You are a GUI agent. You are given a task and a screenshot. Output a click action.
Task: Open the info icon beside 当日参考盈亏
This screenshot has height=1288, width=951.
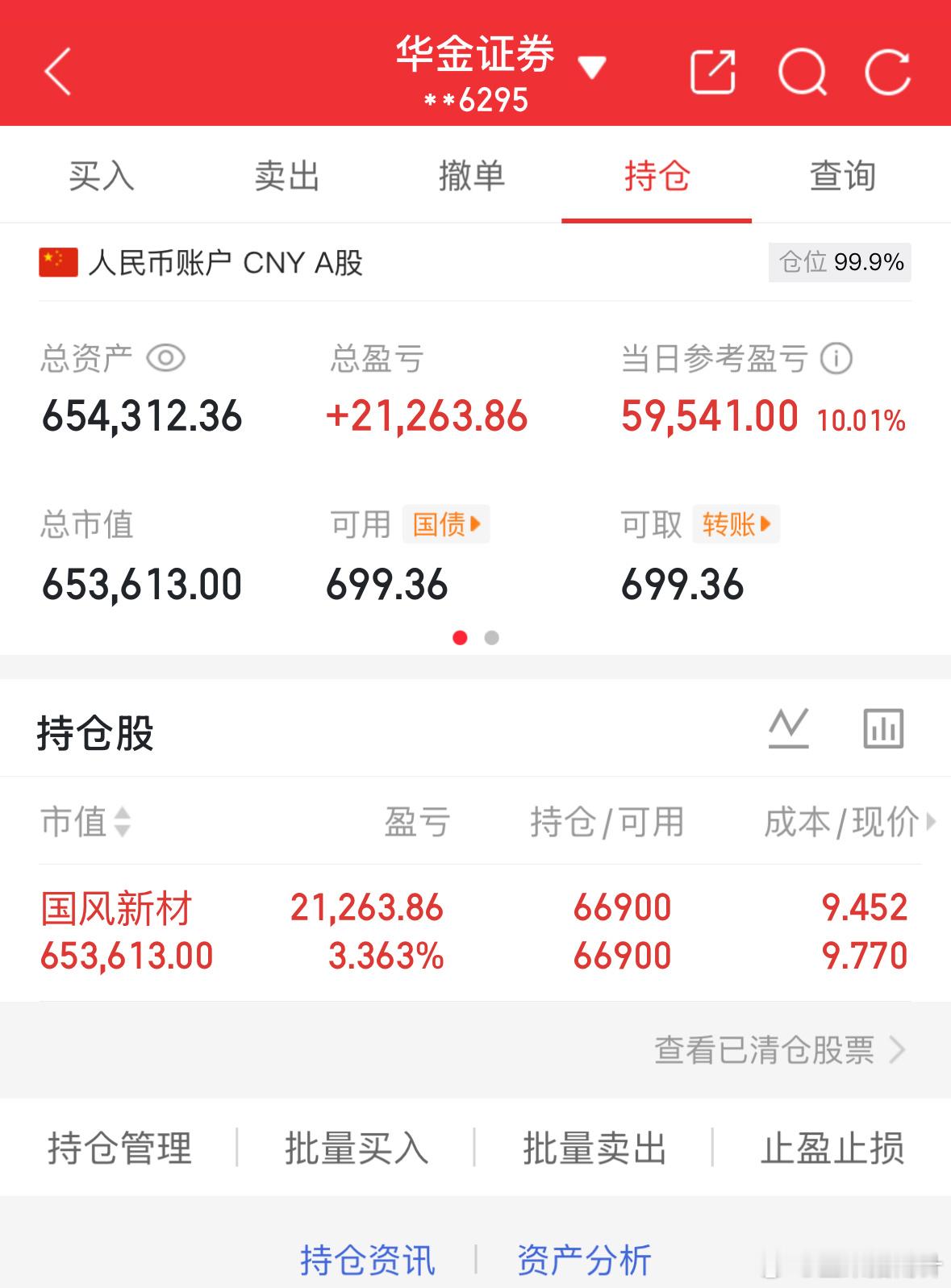tap(836, 360)
